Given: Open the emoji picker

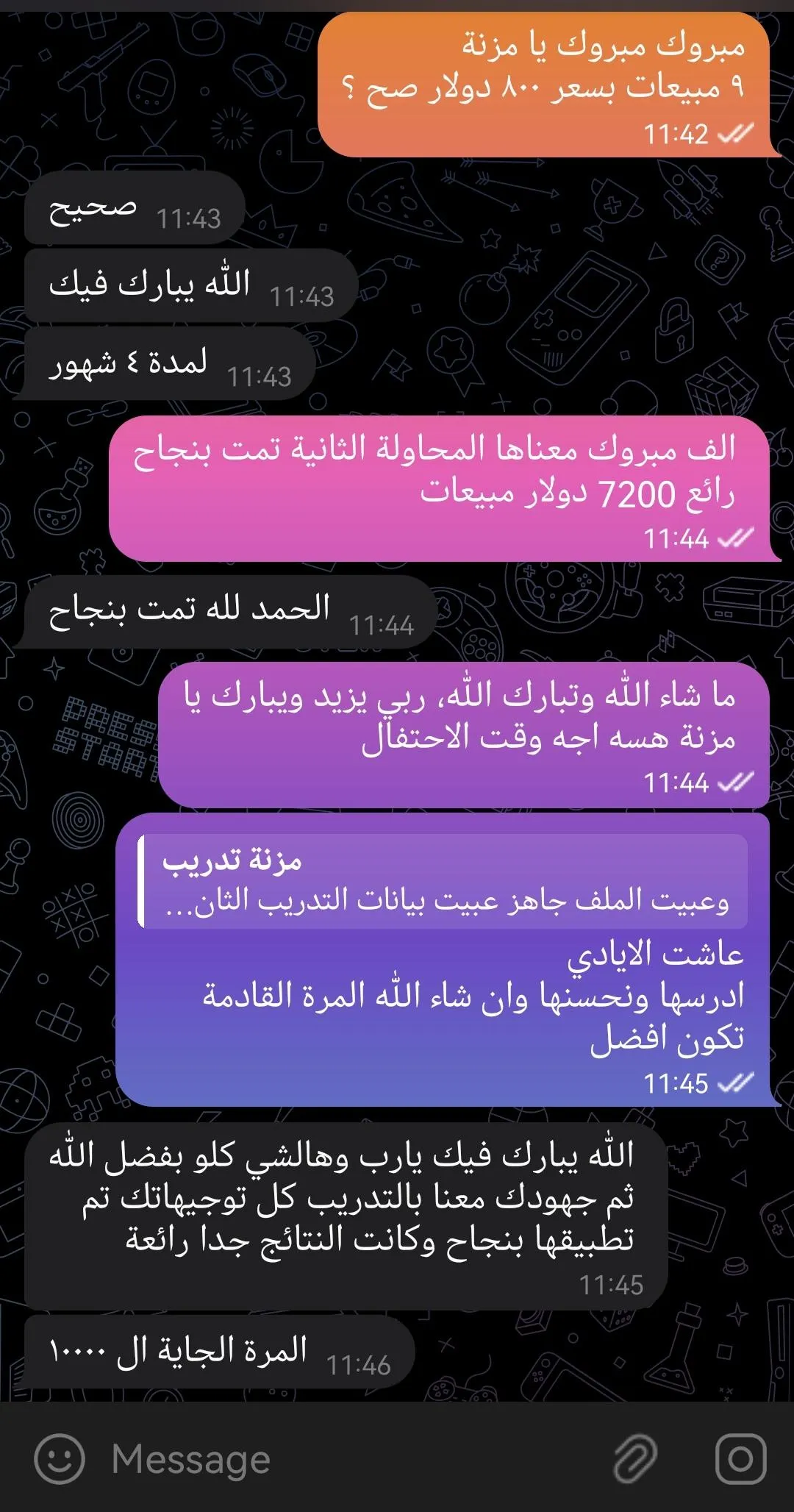Looking at the screenshot, I should tap(60, 1458).
